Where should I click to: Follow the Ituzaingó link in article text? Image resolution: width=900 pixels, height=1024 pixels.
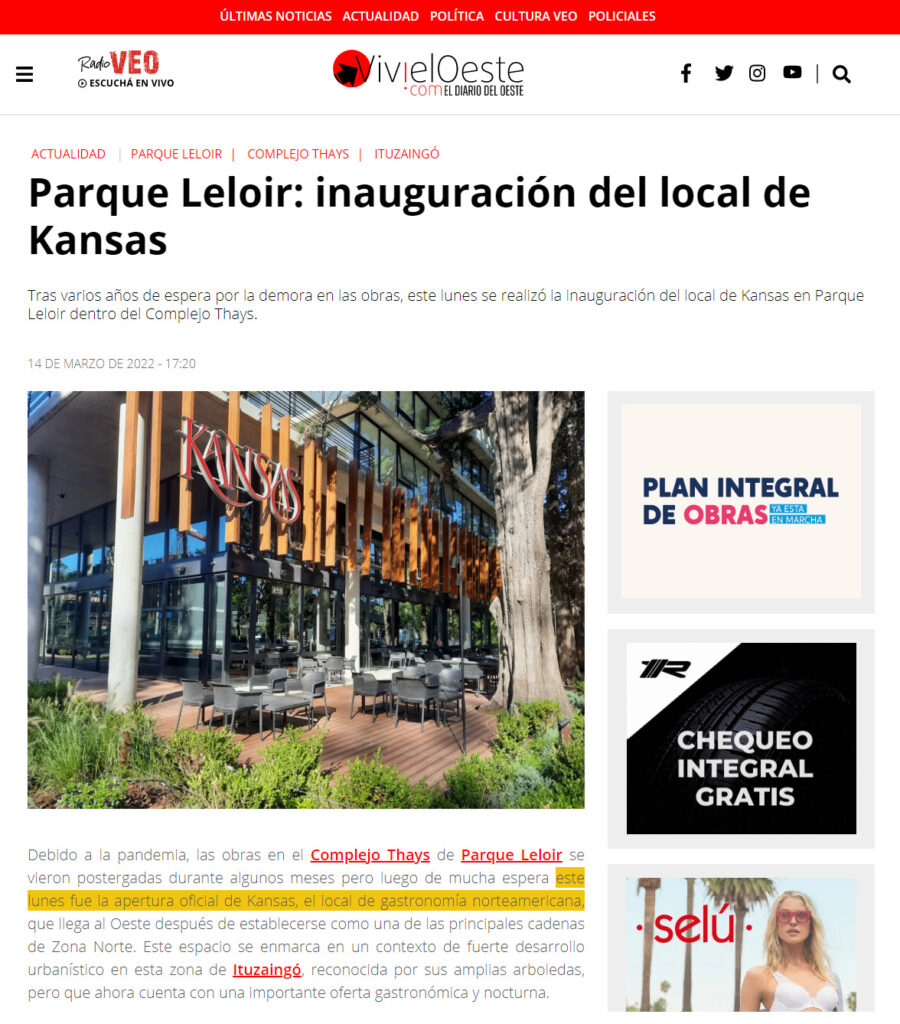click(x=267, y=970)
